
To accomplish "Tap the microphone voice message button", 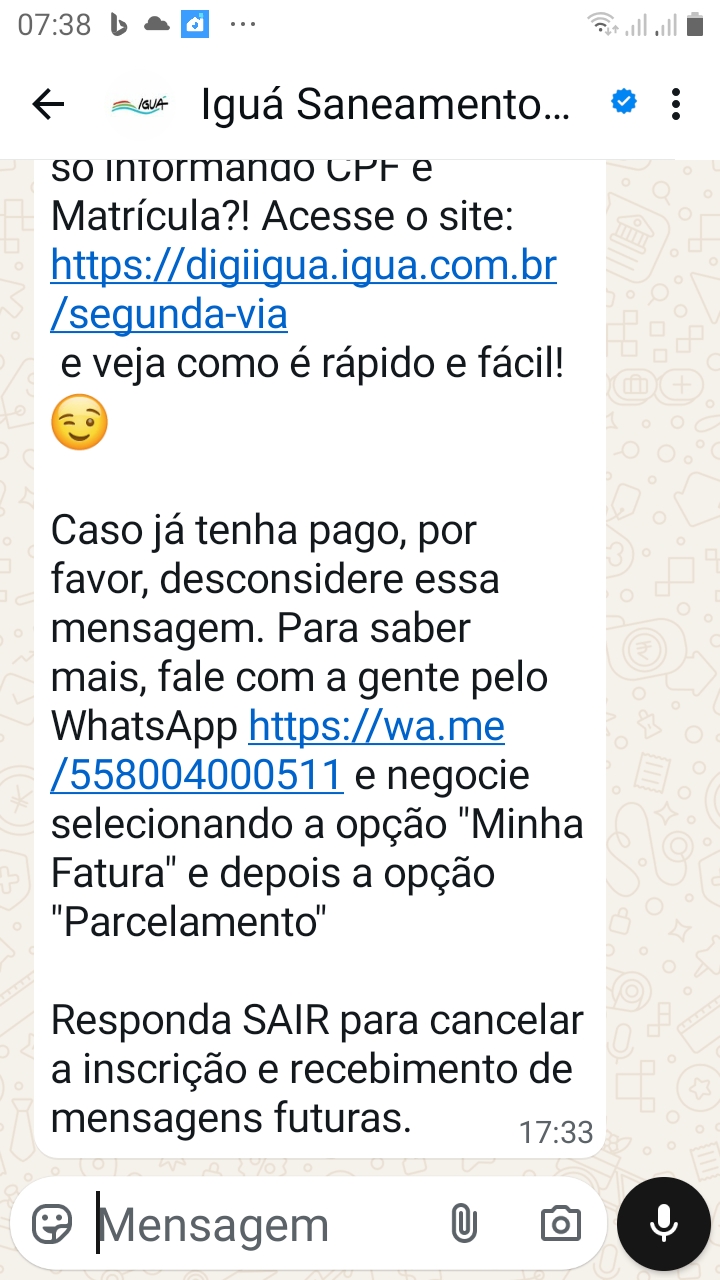I will coord(663,1223).
